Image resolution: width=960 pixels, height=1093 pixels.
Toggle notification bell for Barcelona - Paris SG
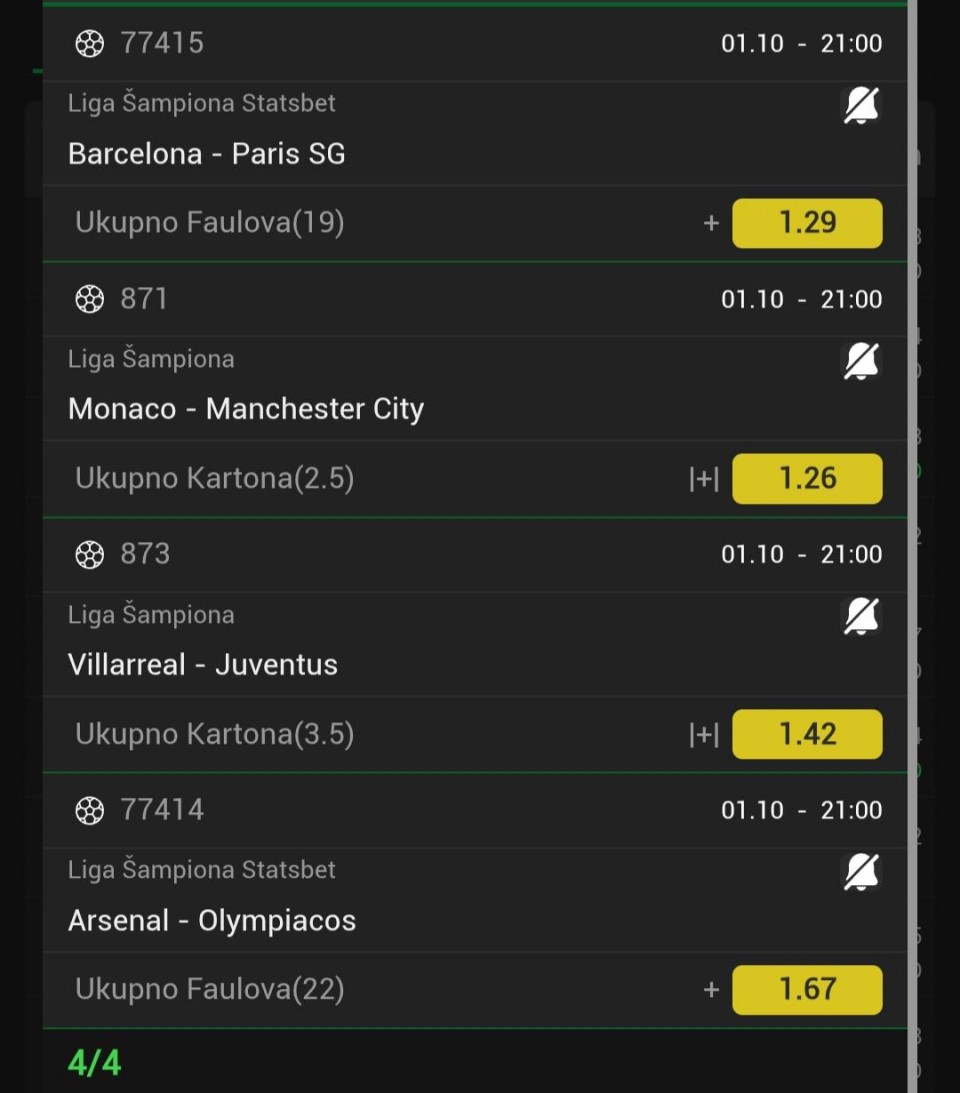(x=861, y=106)
